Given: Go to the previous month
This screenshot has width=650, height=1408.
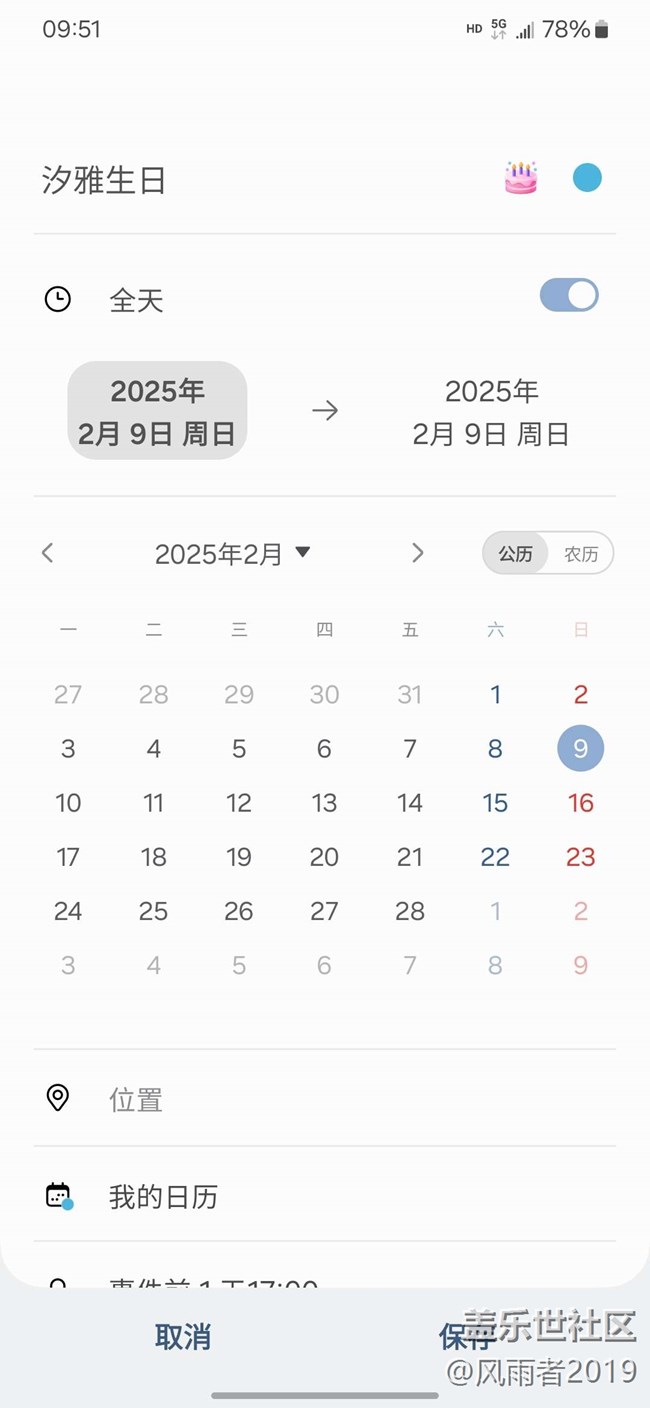Looking at the screenshot, I should [x=47, y=553].
